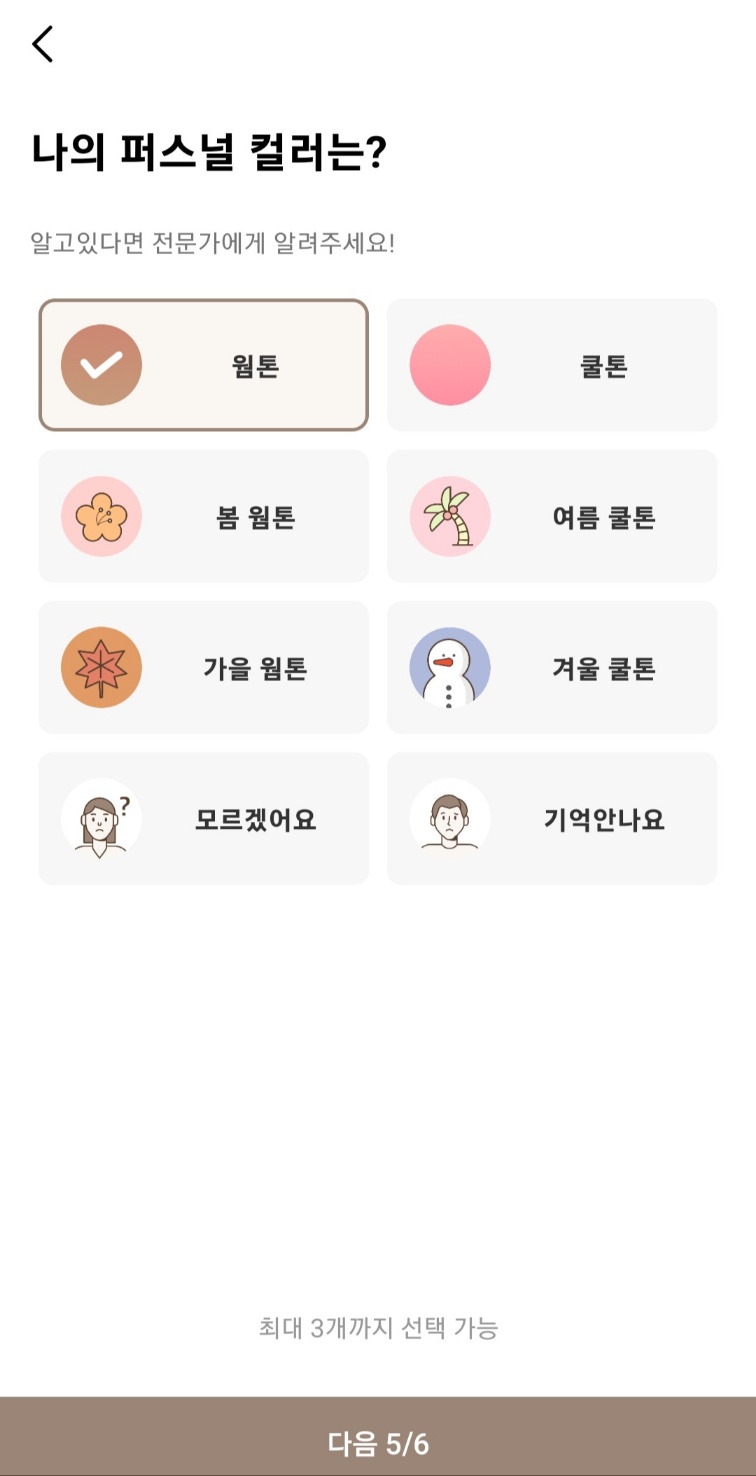Enable the 봄 웜톤 selection

pos(203,516)
